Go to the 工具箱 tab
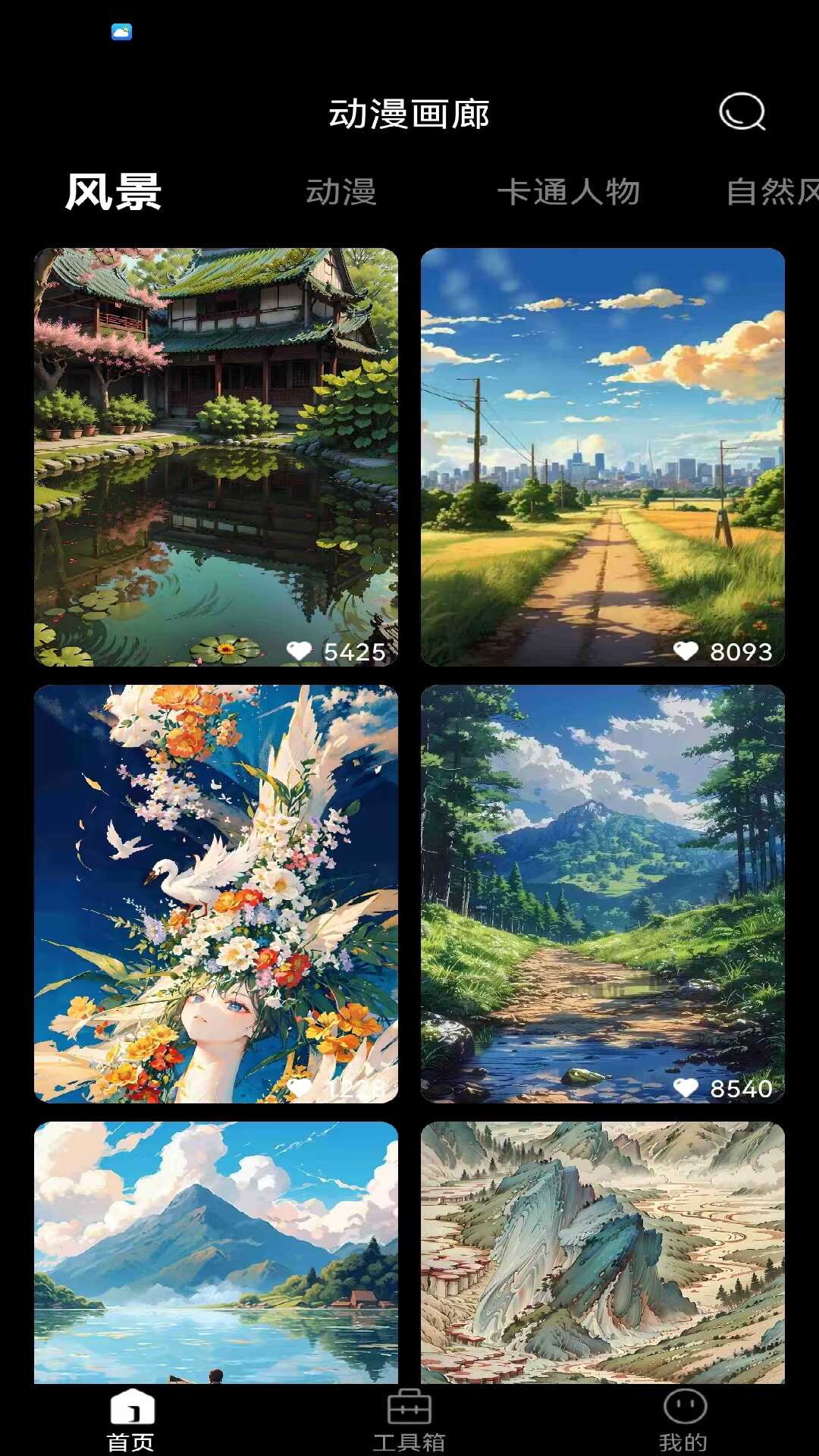This screenshot has height=1456, width=819. [x=409, y=1420]
